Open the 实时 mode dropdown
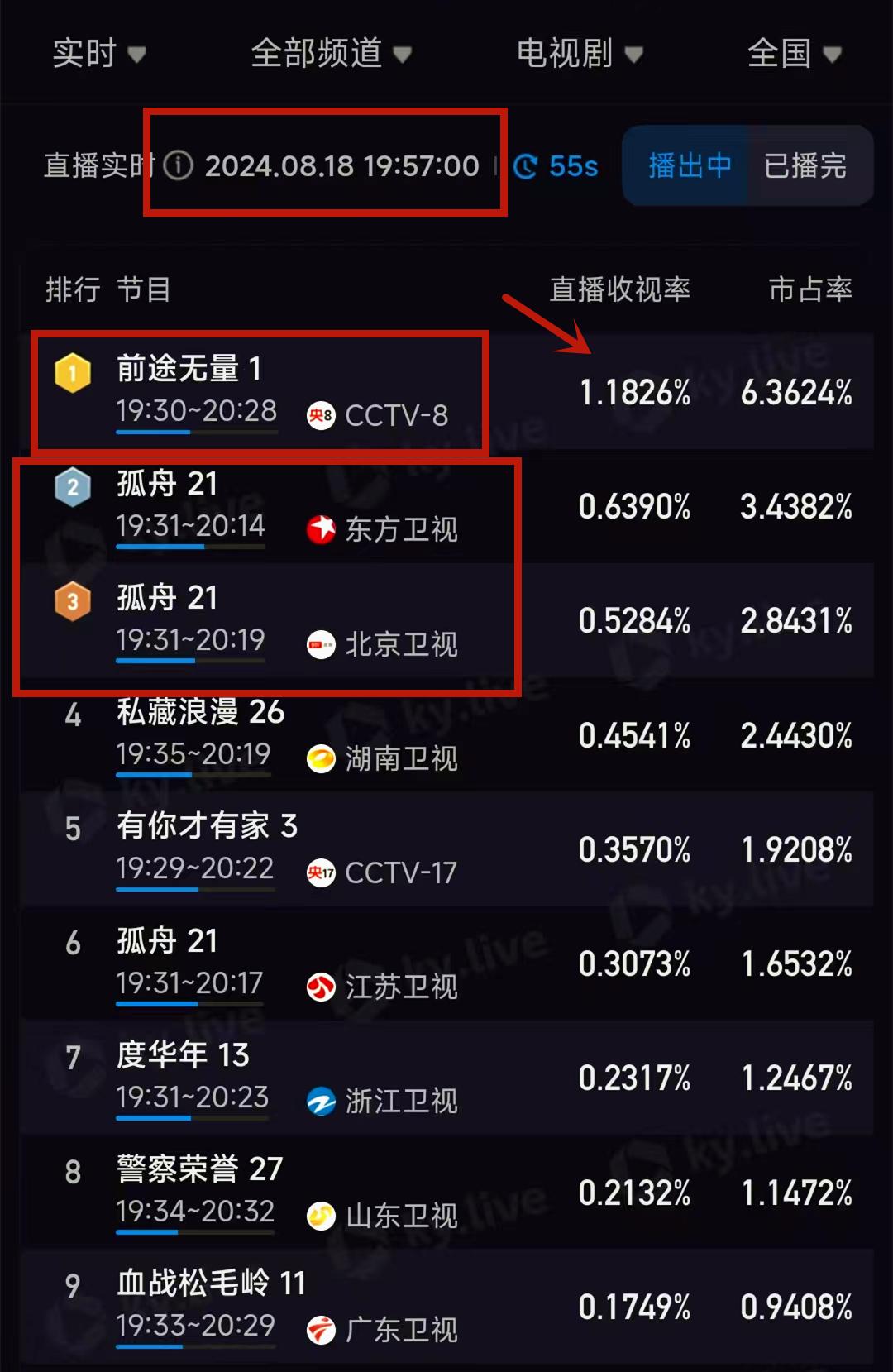This screenshot has height=1372, width=893. click(x=98, y=55)
